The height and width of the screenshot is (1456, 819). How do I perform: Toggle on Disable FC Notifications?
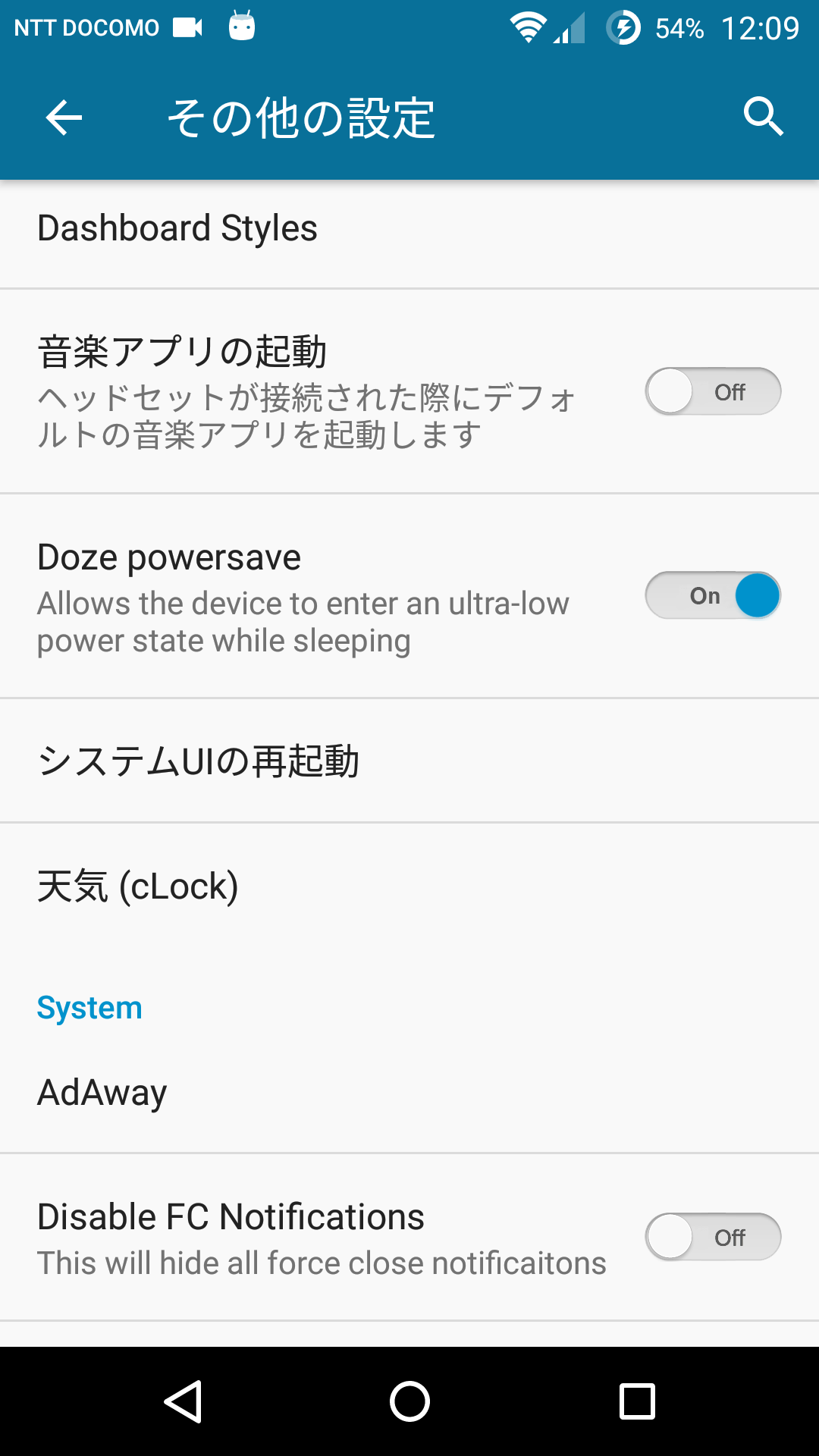(713, 1237)
